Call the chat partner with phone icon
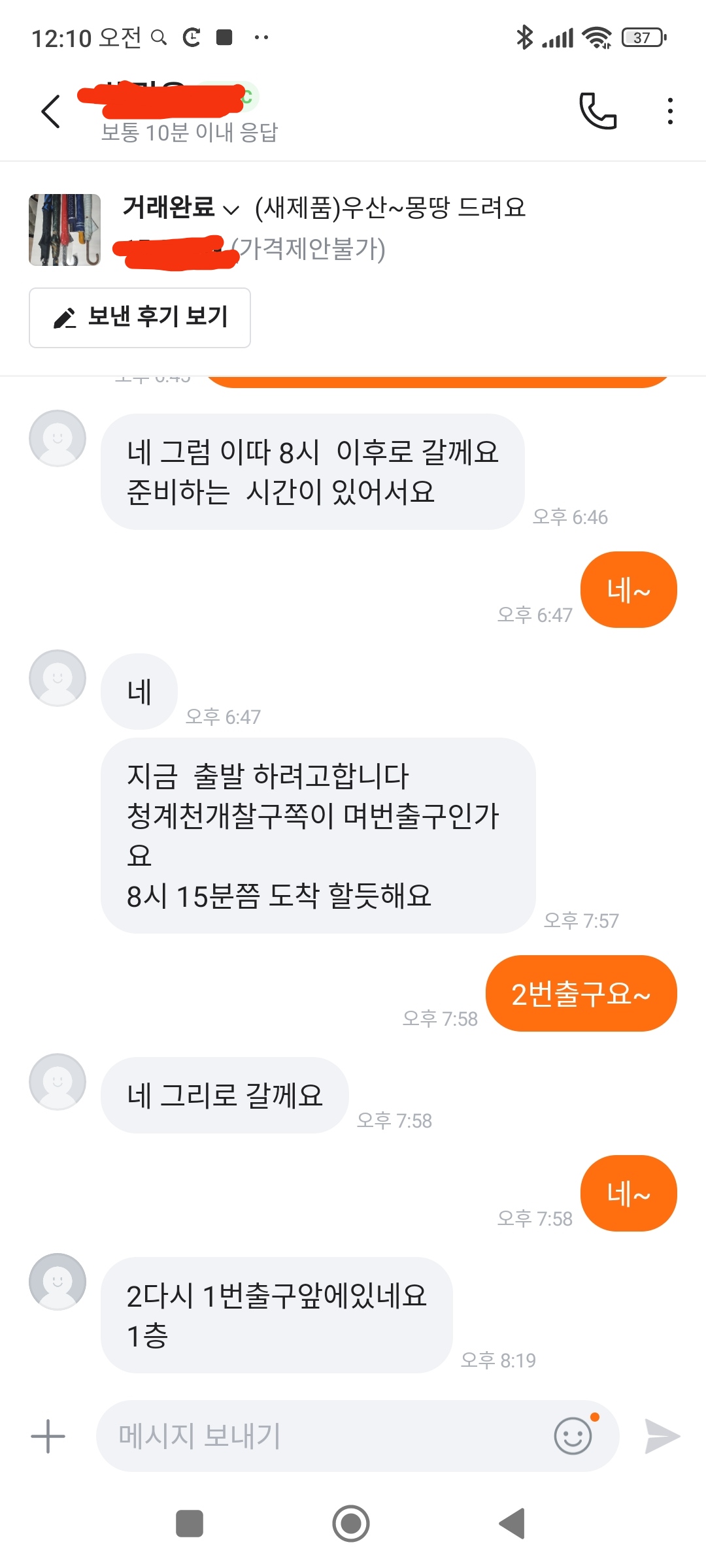This screenshot has width=706, height=1568. [x=597, y=112]
